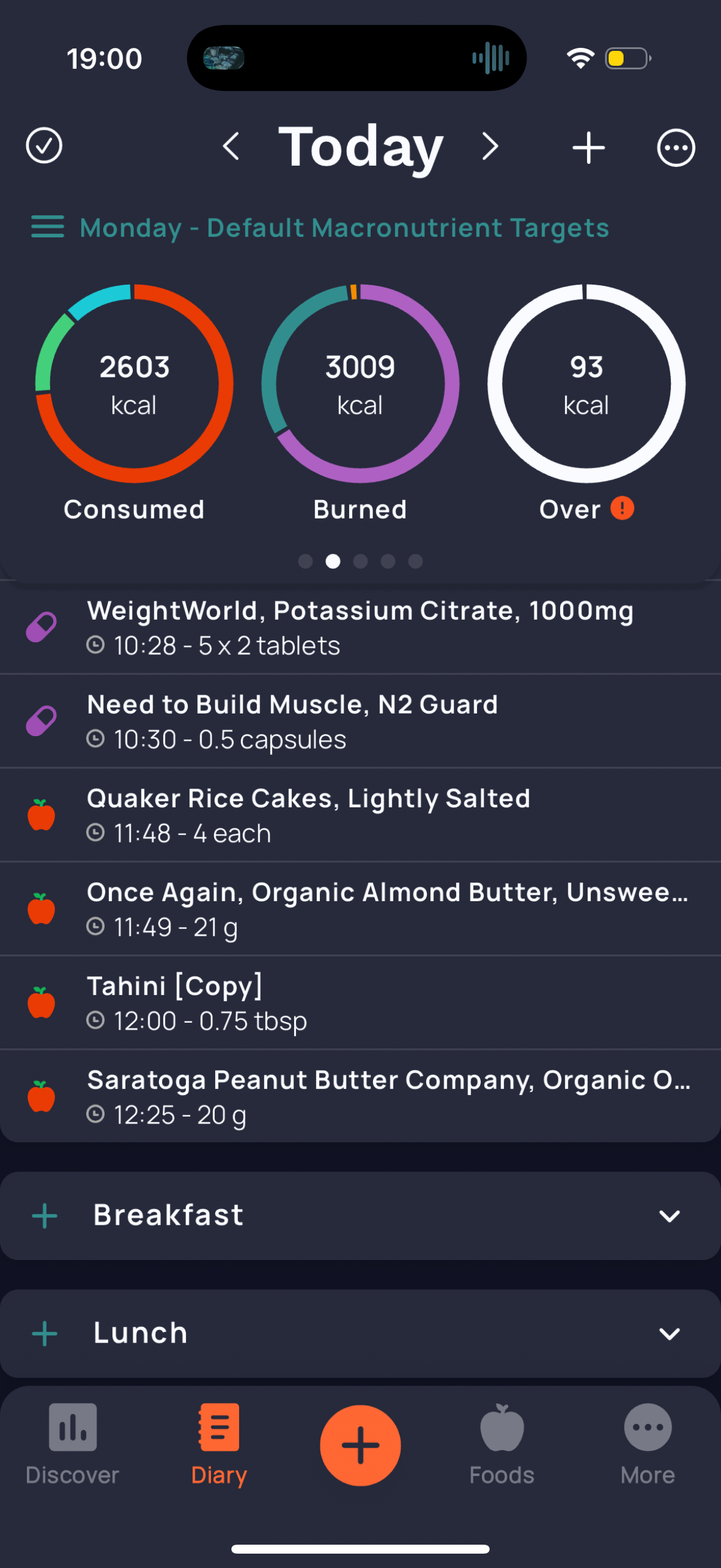
Task: Expand the Breakfast section
Action: coord(669,1216)
